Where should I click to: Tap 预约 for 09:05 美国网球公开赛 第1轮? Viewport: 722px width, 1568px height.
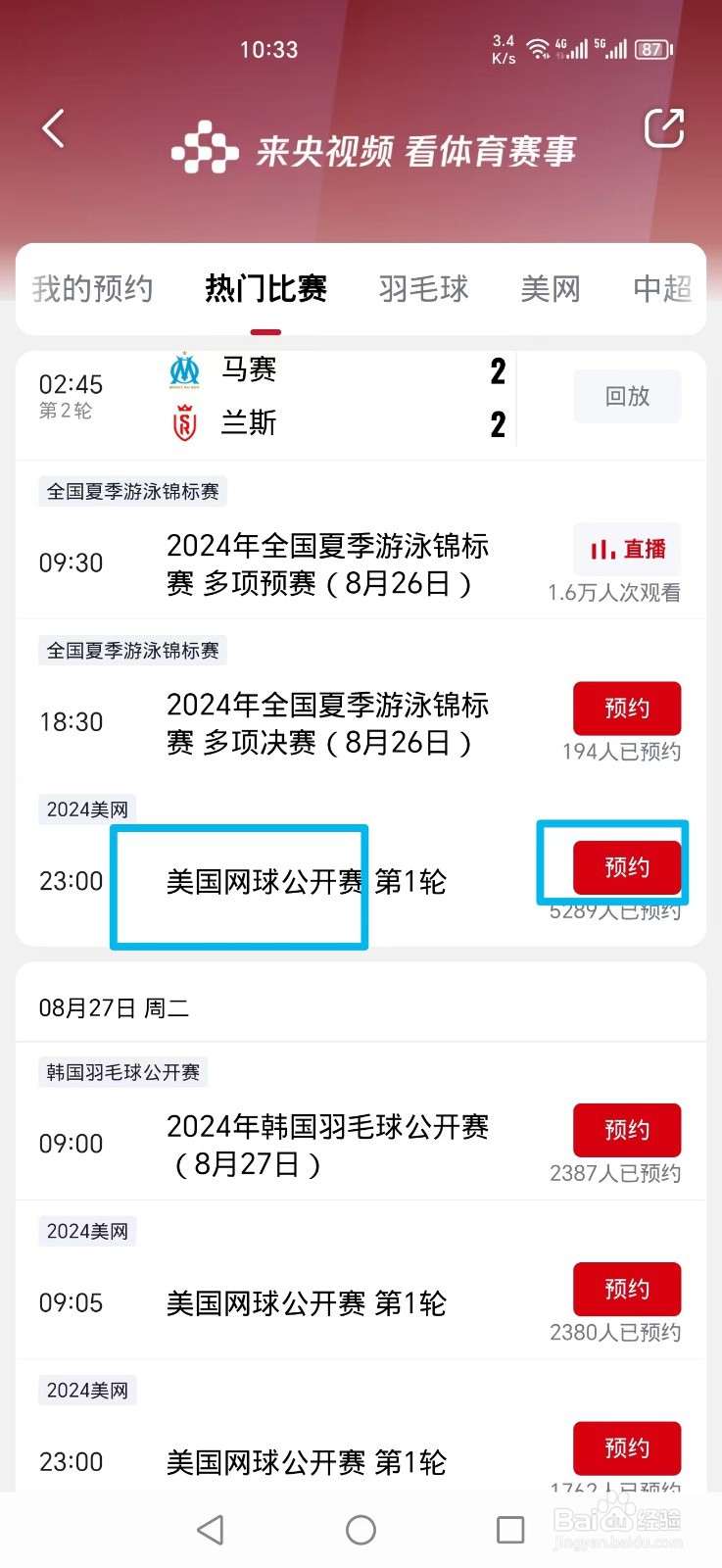[627, 1289]
